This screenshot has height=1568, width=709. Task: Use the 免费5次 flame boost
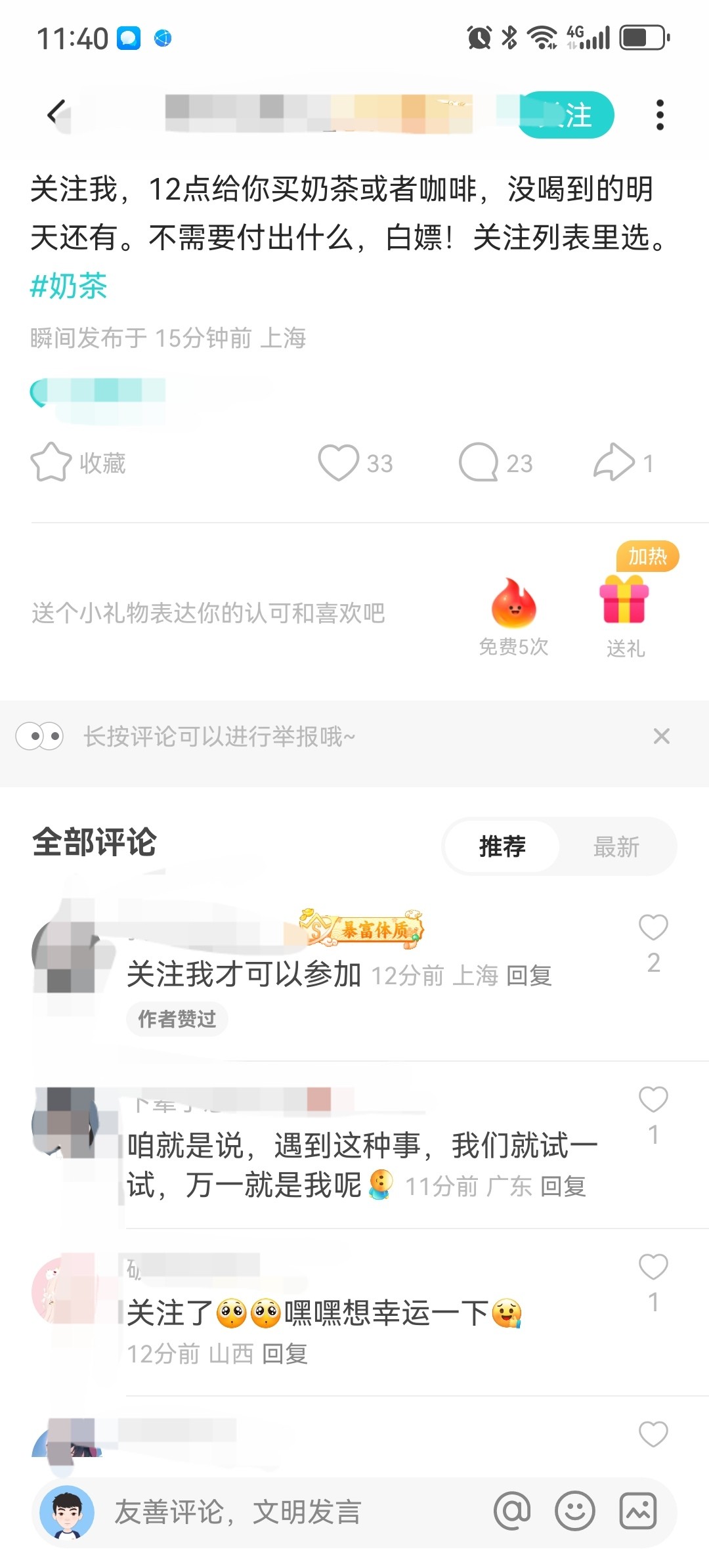point(513,616)
